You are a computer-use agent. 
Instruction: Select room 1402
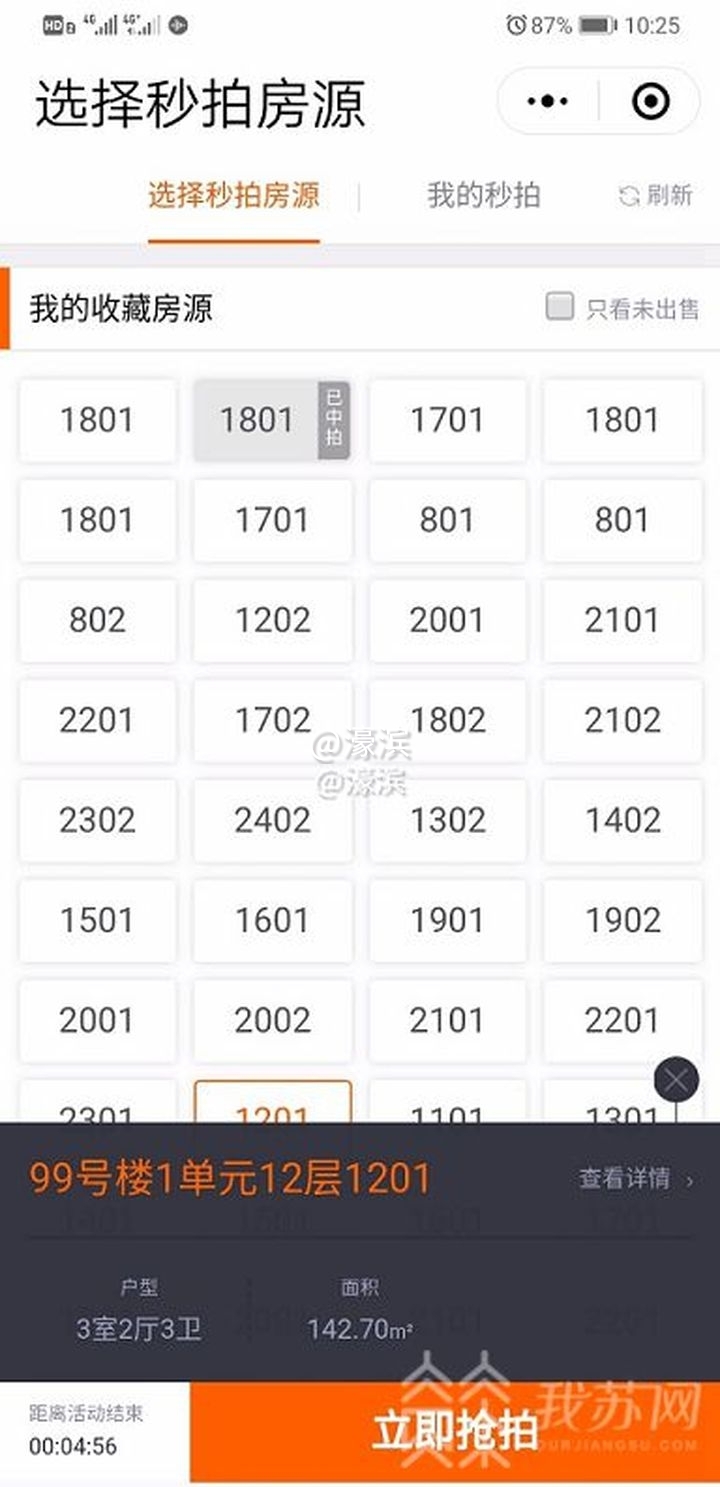point(622,820)
